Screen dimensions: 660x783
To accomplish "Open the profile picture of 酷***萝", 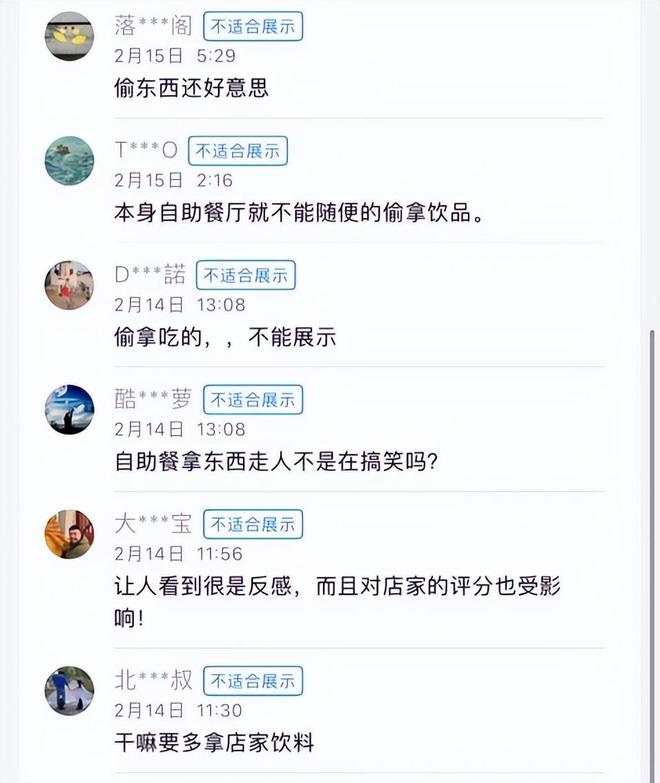I will point(69,409).
